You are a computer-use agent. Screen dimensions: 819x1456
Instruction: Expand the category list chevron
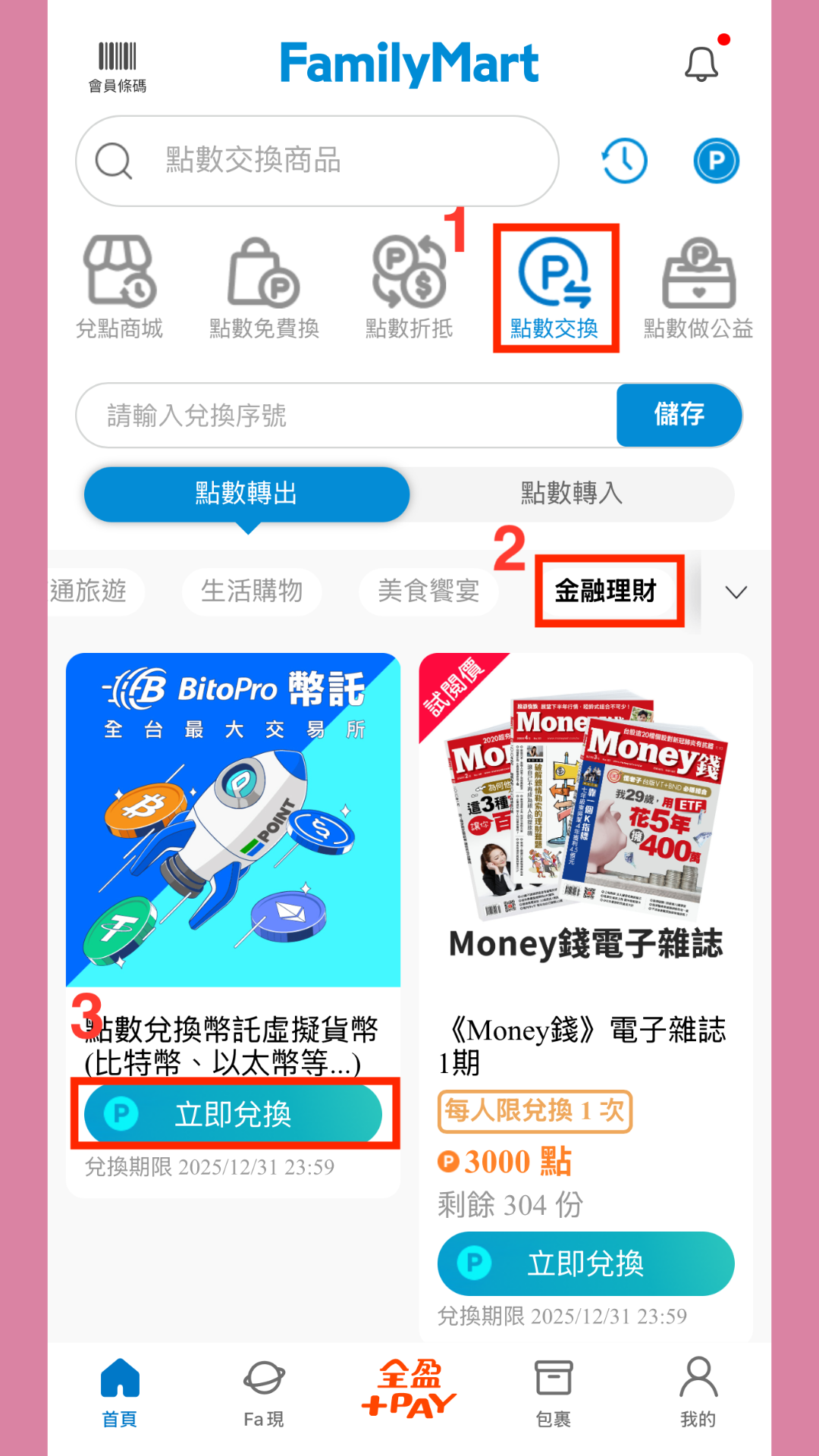(736, 591)
